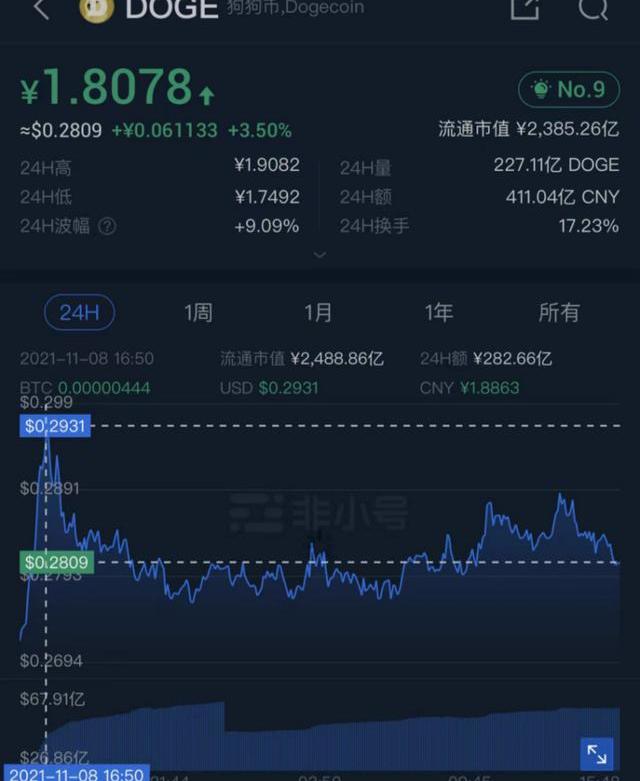Show help for 24H波幅
Image resolution: width=640 pixels, height=781 pixels.
coord(107,226)
